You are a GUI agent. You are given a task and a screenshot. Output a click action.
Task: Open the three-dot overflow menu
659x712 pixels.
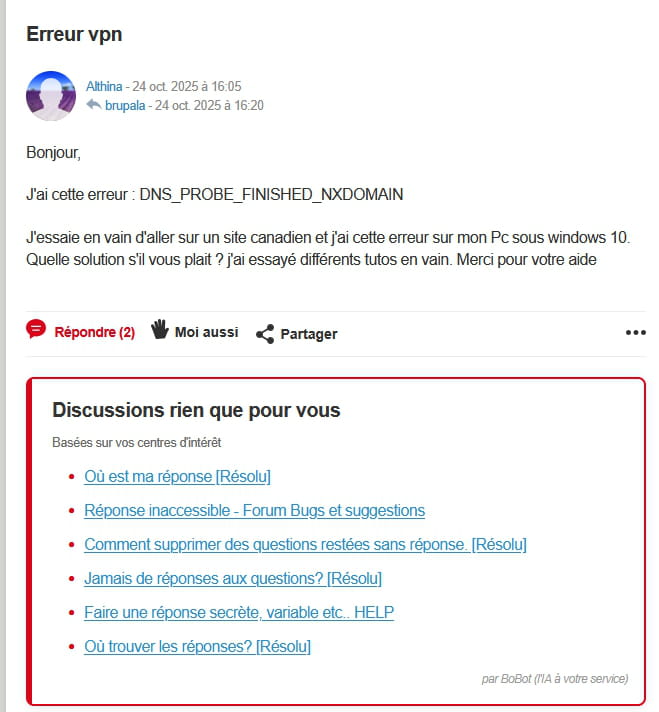click(635, 333)
